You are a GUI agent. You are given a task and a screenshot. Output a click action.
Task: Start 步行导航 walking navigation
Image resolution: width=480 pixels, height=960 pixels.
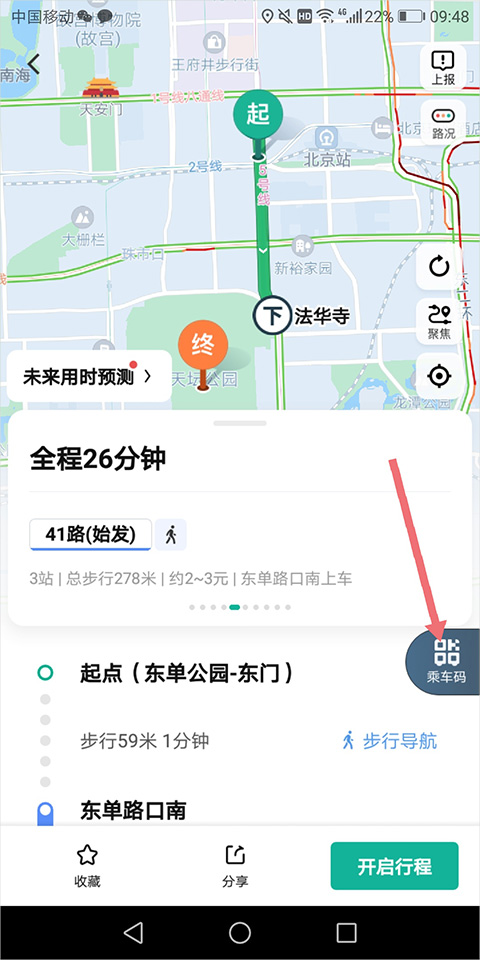pyautogui.click(x=389, y=741)
